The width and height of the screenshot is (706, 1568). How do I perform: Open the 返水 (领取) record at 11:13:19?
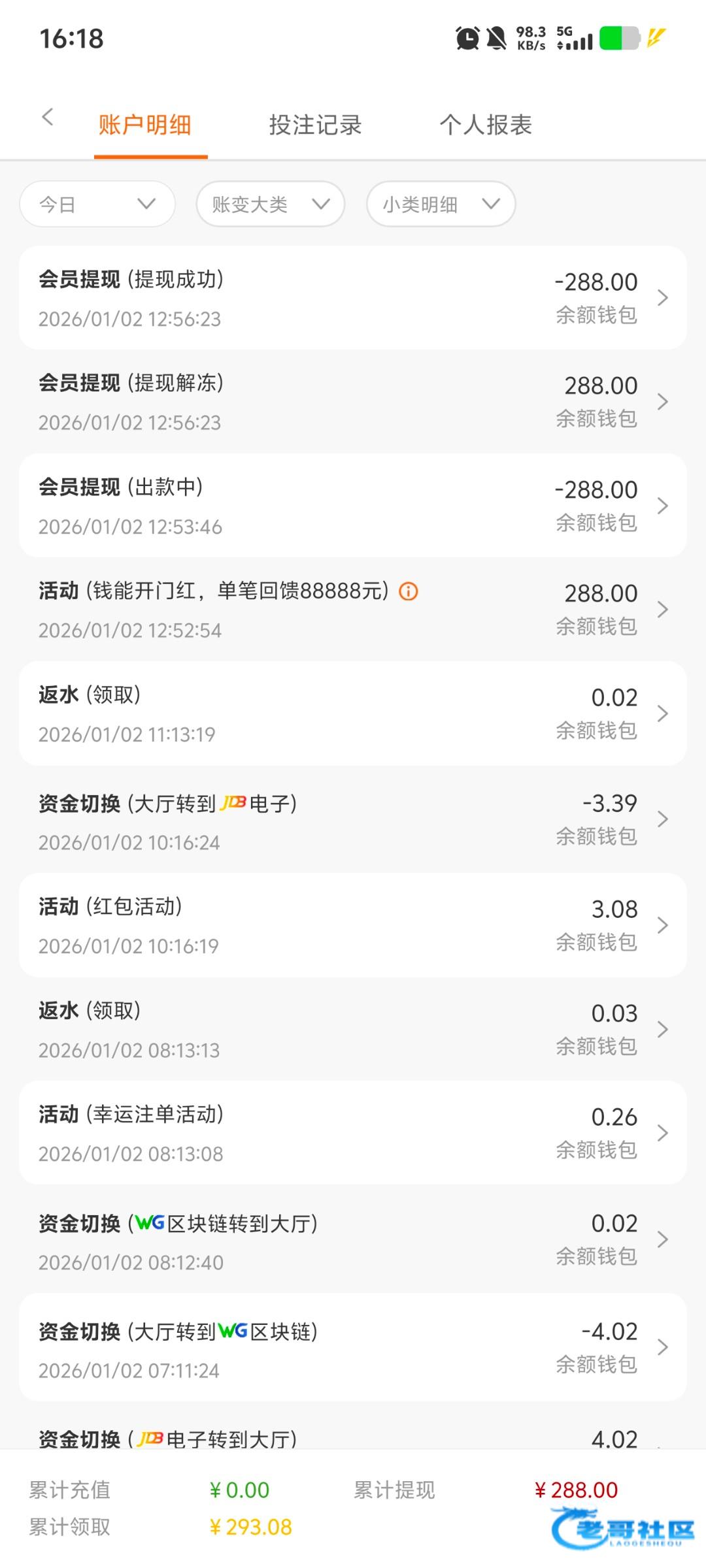(x=353, y=713)
